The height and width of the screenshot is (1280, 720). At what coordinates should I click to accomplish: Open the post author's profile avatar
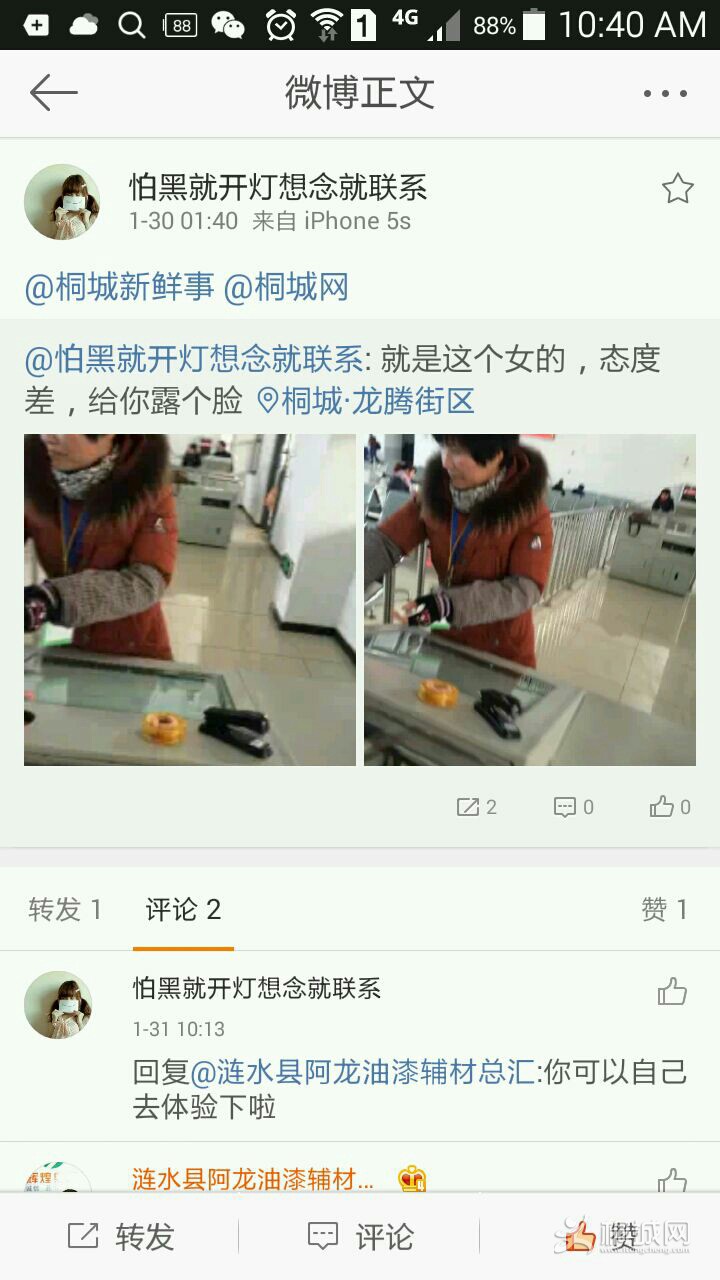click(62, 202)
